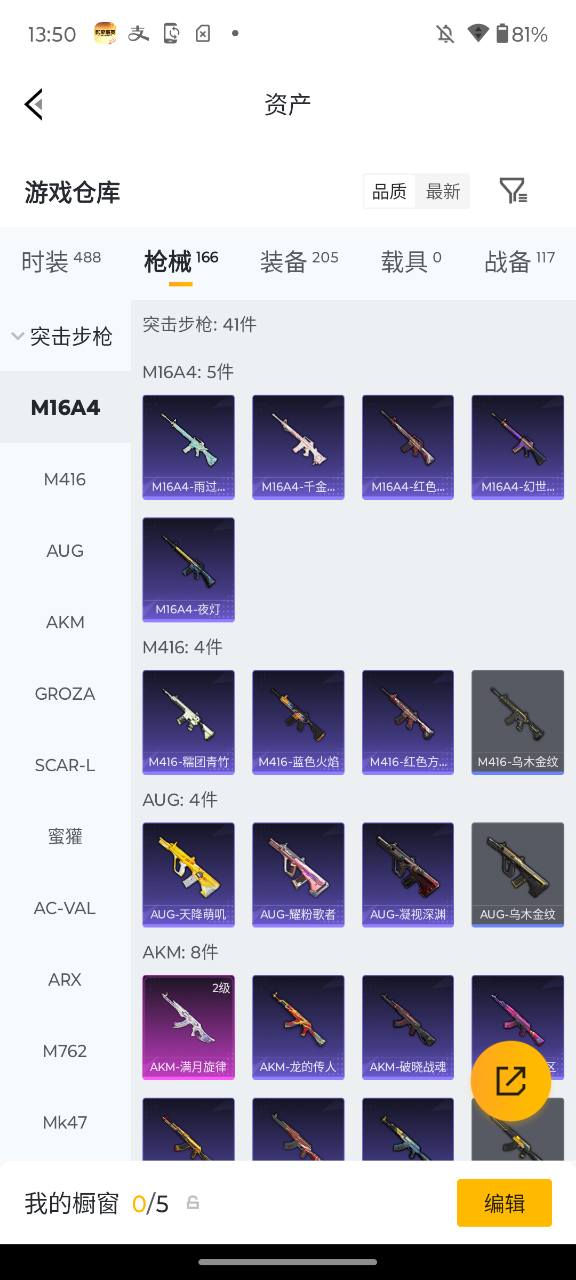Switch to the 战备 tab
The height and width of the screenshot is (1280, 576).
point(520,261)
